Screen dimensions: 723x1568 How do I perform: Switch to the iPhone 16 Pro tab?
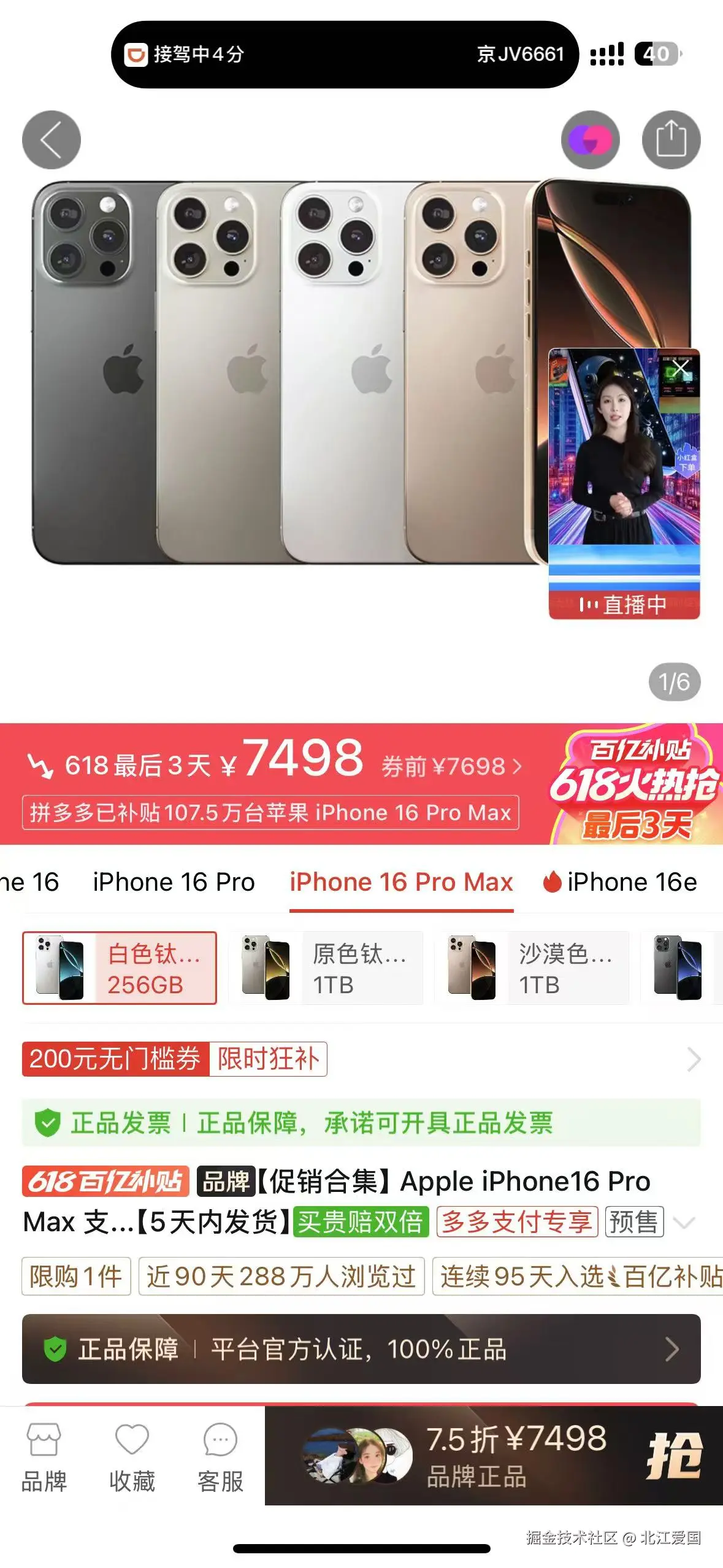(174, 882)
